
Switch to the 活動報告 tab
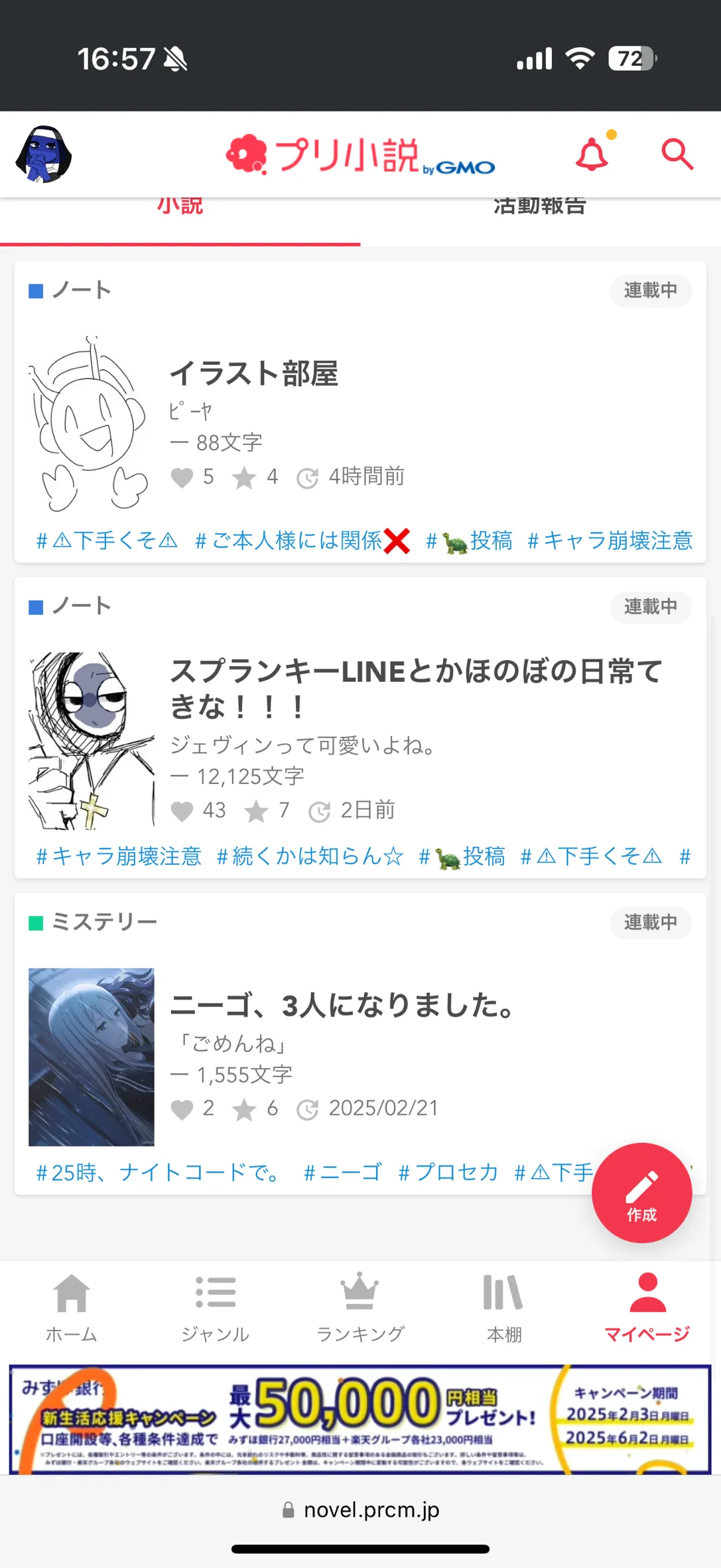(x=539, y=207)
